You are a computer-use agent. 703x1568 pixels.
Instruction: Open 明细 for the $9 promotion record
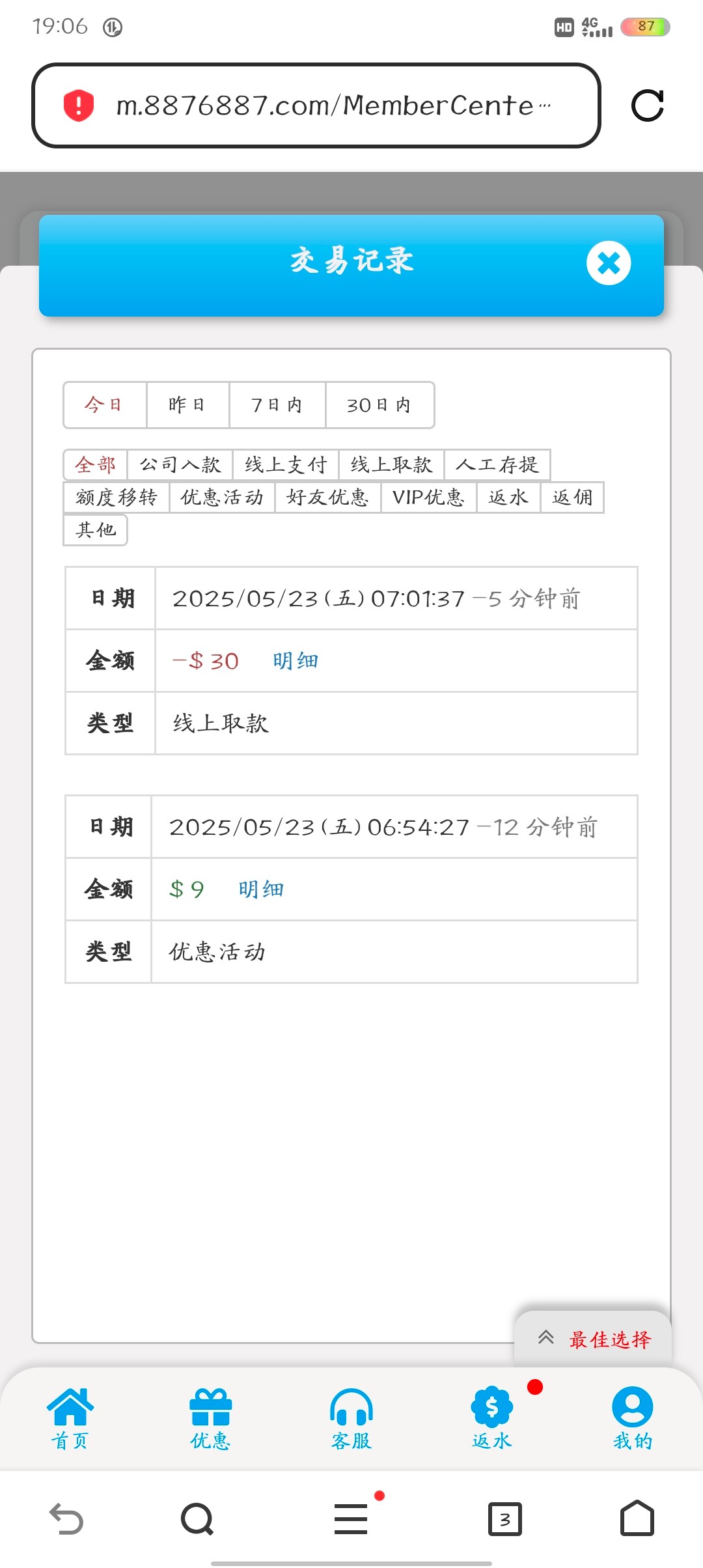[x=261, y=889]
